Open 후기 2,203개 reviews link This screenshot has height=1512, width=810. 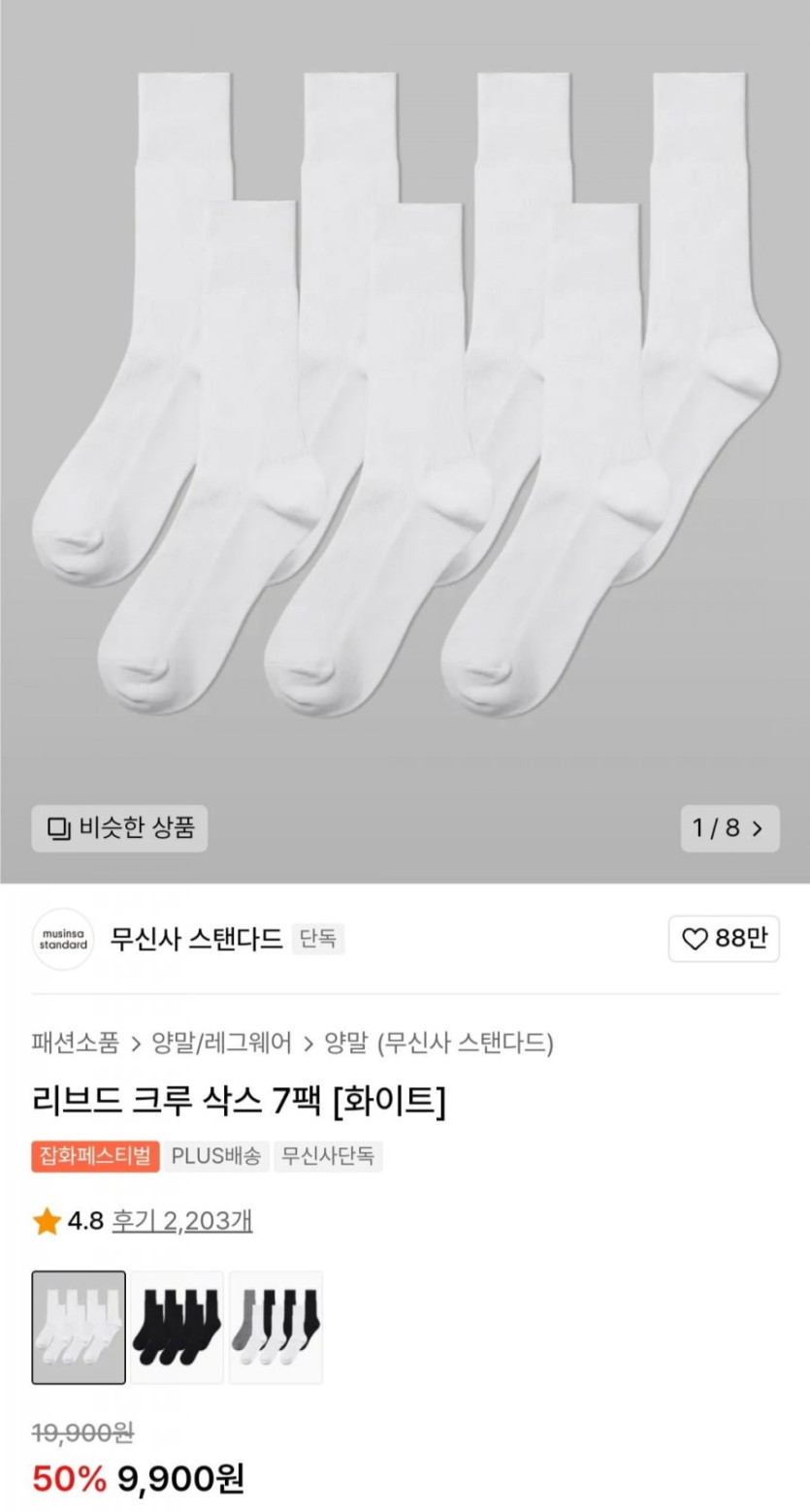click(182, 1221)
